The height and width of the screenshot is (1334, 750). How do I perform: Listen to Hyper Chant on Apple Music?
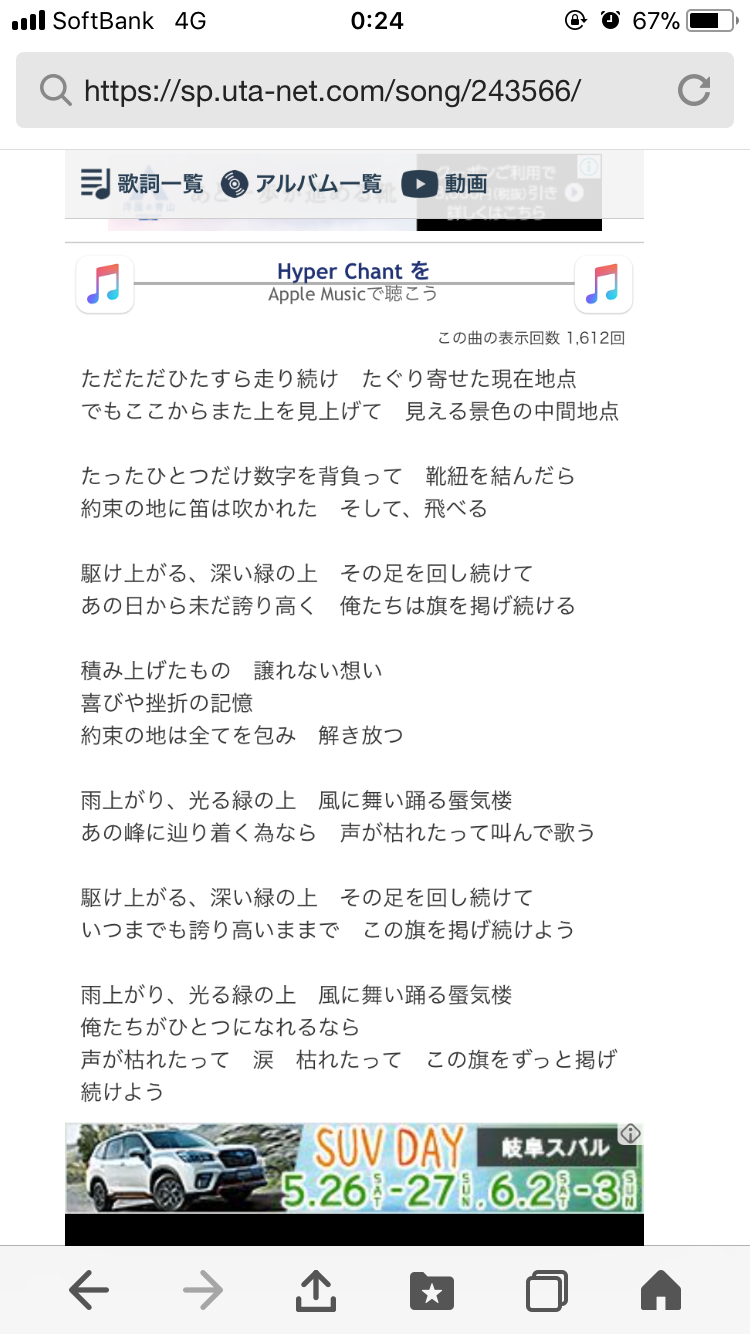353,282
